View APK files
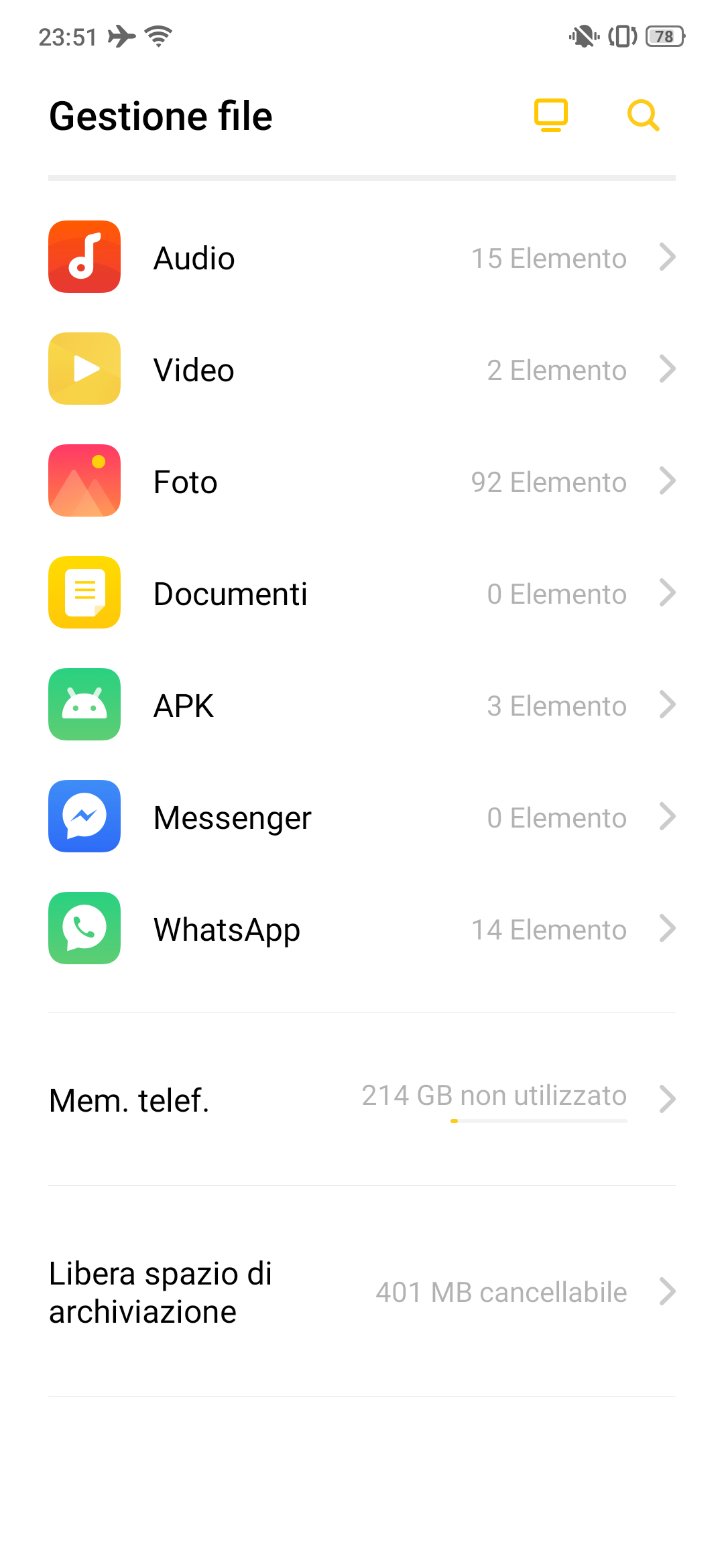The width and height of the screenshot is (724, 1568). pyautogui.click(x=362, y=705)
